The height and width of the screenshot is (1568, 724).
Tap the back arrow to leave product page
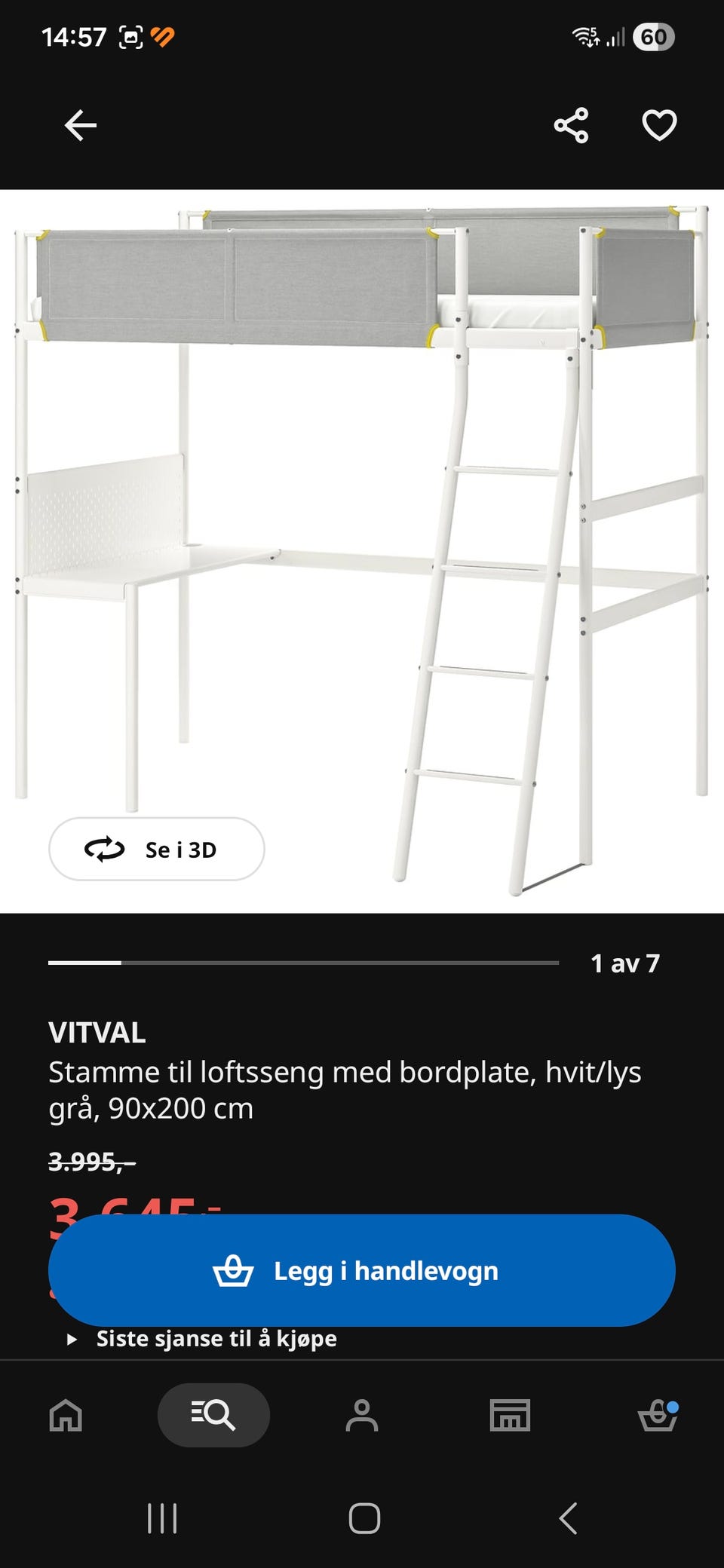tap(81, 124)
